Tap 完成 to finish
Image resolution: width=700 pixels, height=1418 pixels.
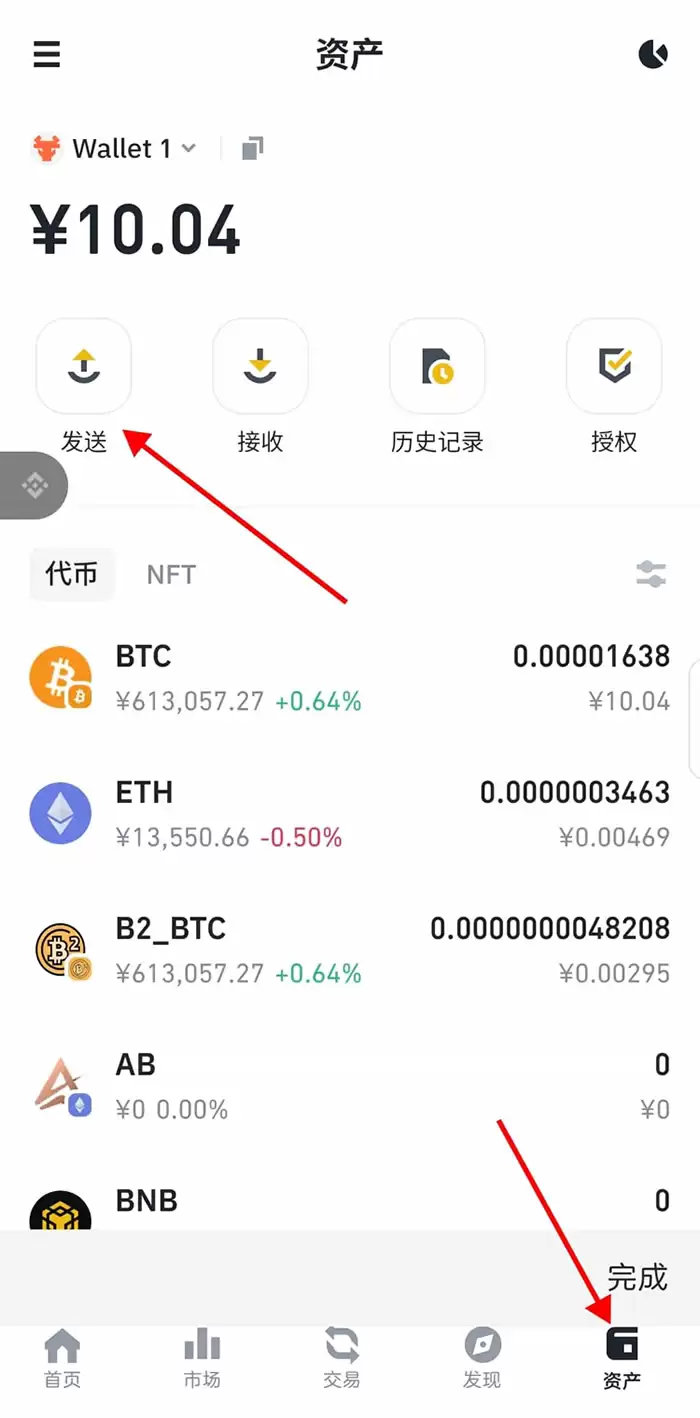(x=637, y=1277)
